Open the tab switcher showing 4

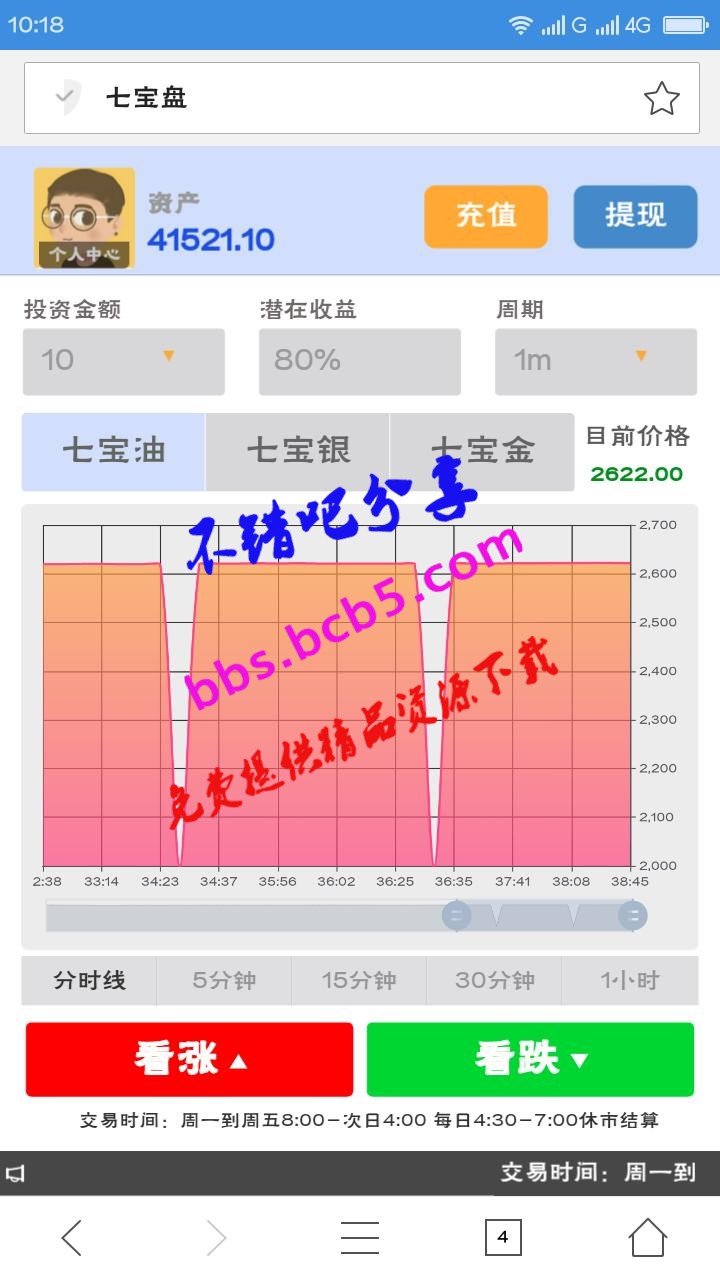pos(503,1238)
